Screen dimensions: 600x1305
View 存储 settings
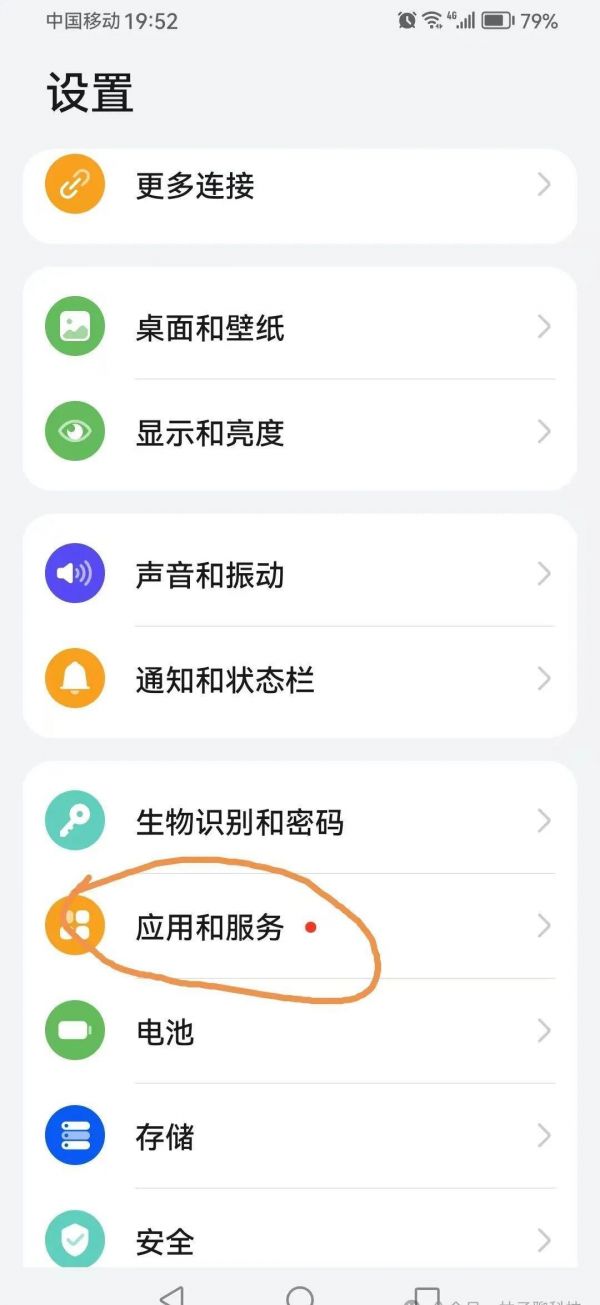(x=300, y=1136)
